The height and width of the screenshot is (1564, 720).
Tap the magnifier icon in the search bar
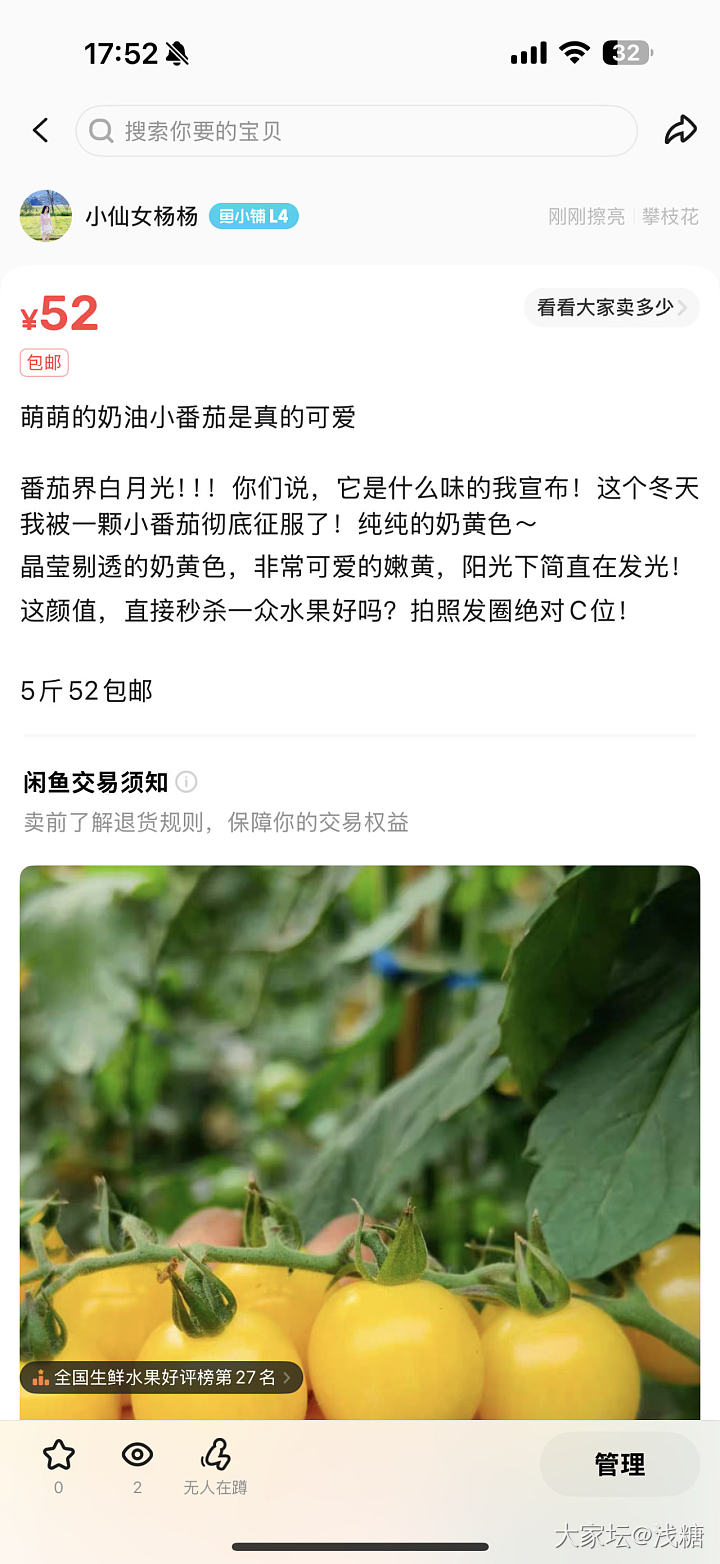[101, 131]
